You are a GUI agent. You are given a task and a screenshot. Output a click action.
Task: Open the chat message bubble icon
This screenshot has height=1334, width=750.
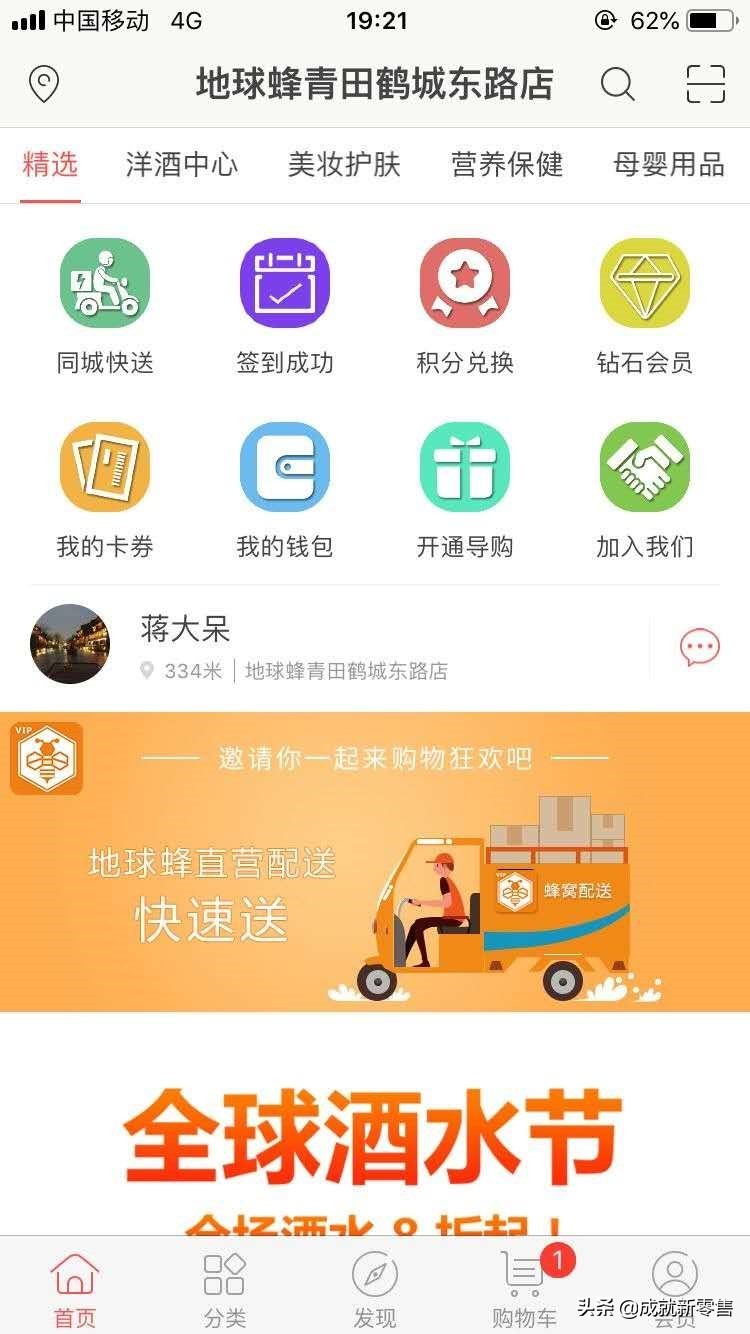[698, 645]
